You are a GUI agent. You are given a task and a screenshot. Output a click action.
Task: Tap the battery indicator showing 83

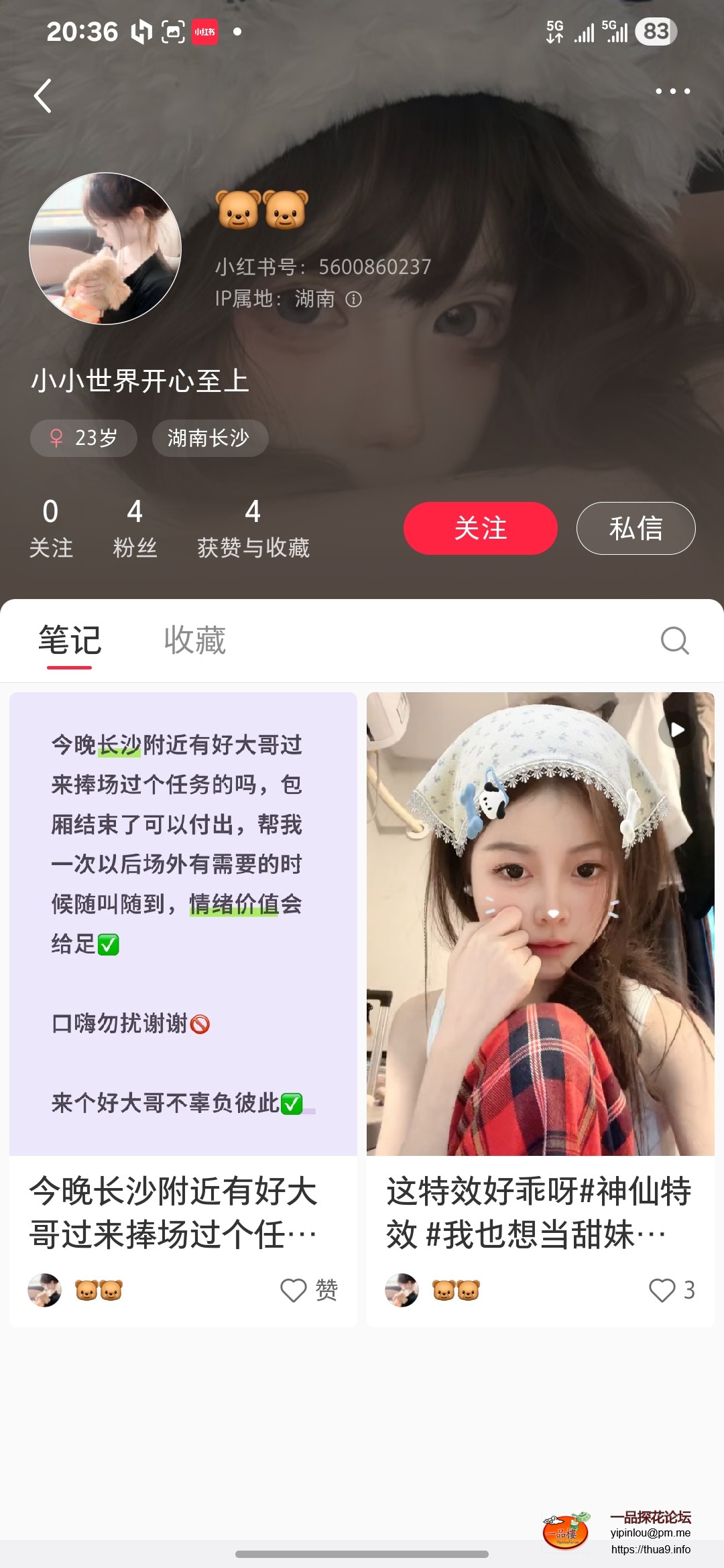[655, 31]
